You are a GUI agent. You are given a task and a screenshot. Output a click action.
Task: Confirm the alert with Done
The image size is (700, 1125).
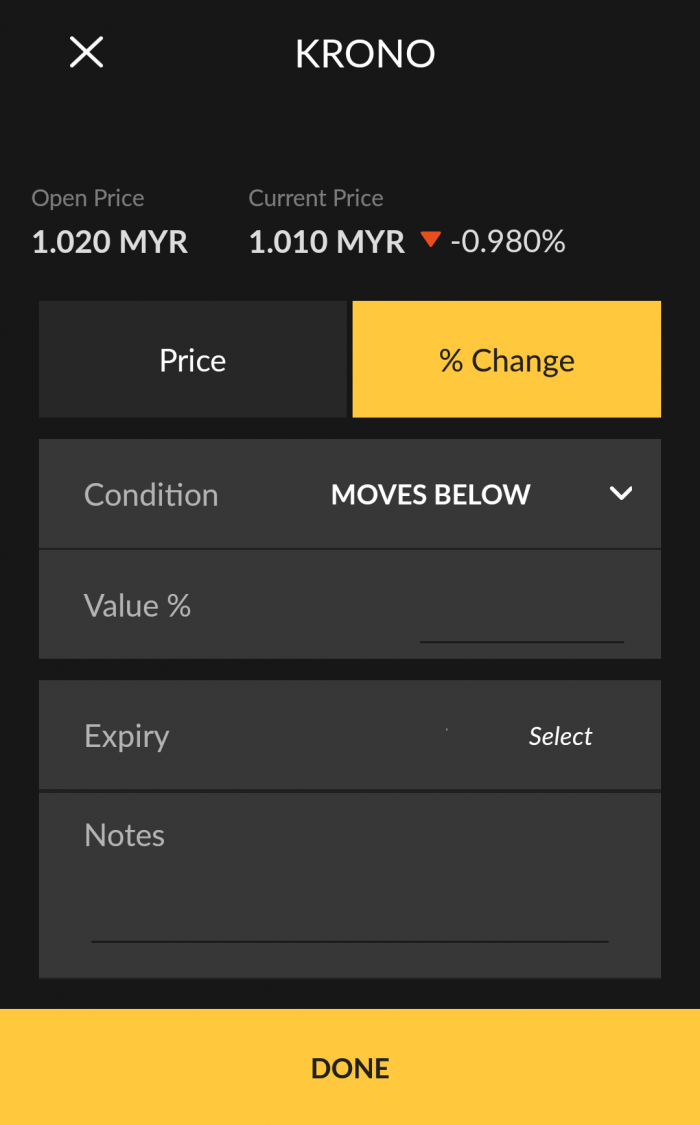pyautogui.click(x=350, y=1067)
